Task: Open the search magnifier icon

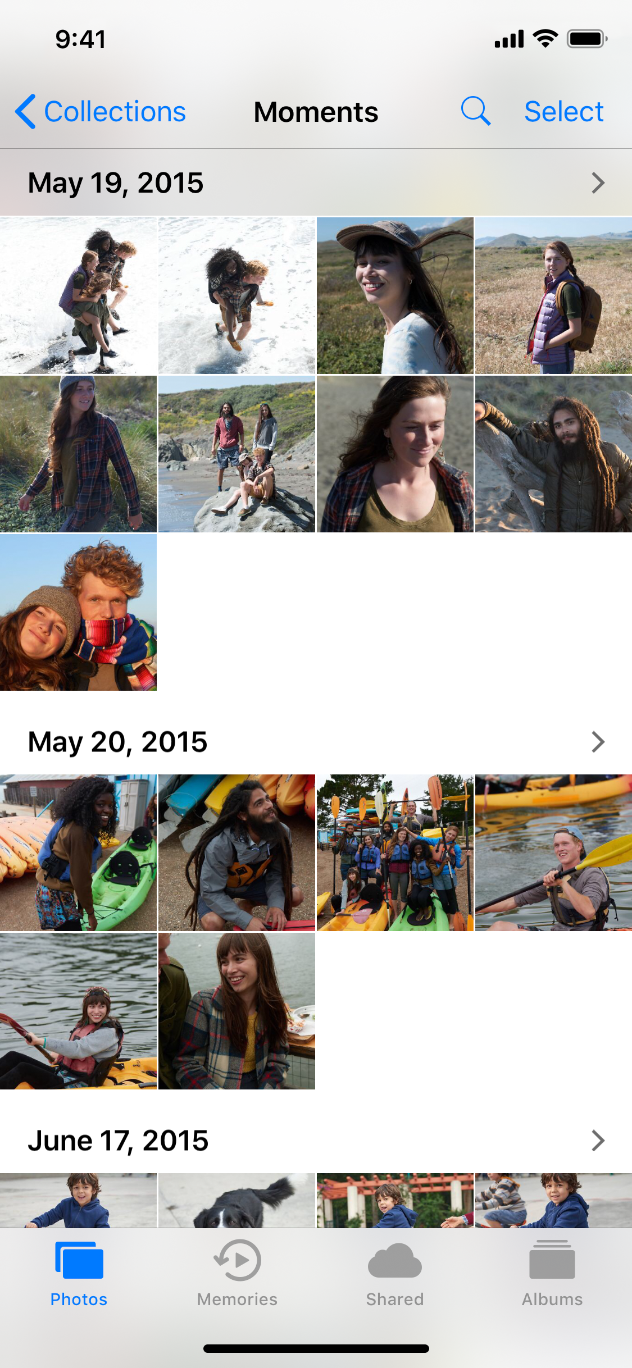Action: (x=475, y=112)
